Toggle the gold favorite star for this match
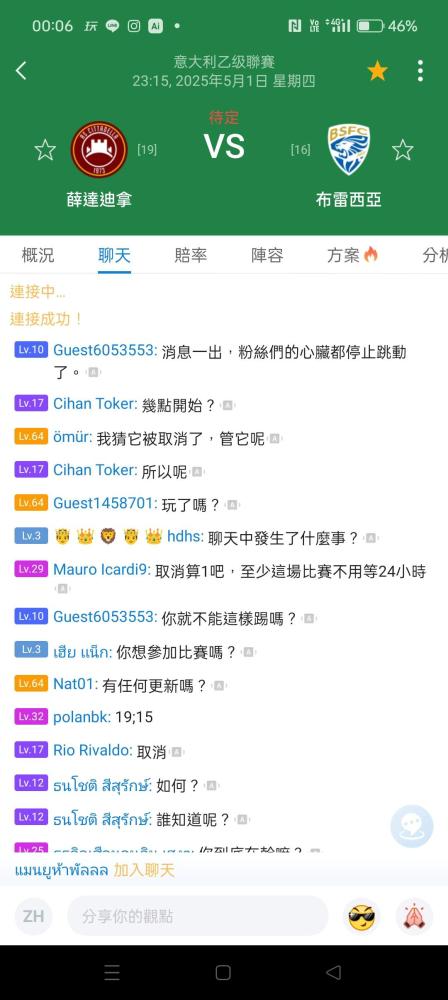 pyautogui.click(x=377, y=71)
